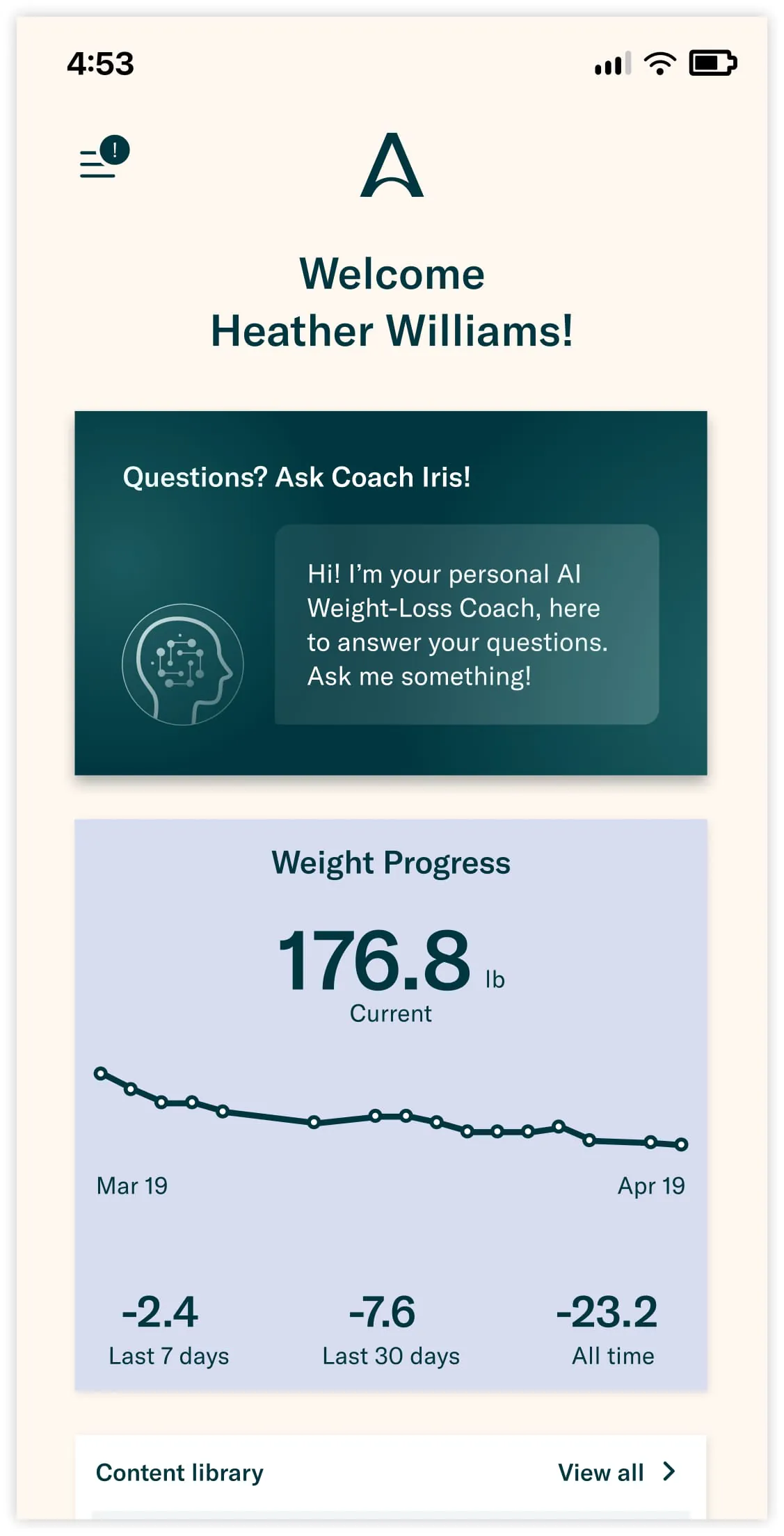Open the Ask Coach Iris card
This screenshot has width=784, height=1536.
click(391, 593)
